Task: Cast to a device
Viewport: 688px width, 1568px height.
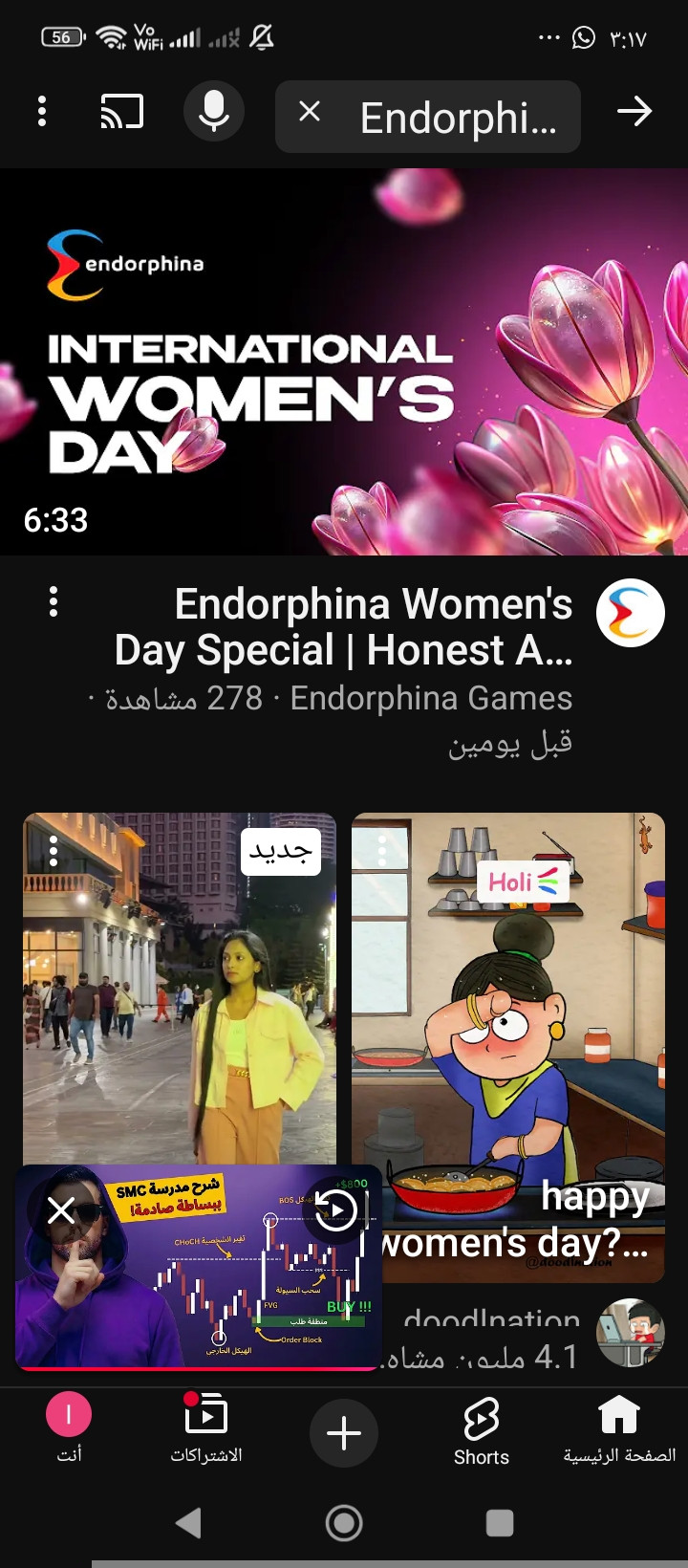Action: 122,112
